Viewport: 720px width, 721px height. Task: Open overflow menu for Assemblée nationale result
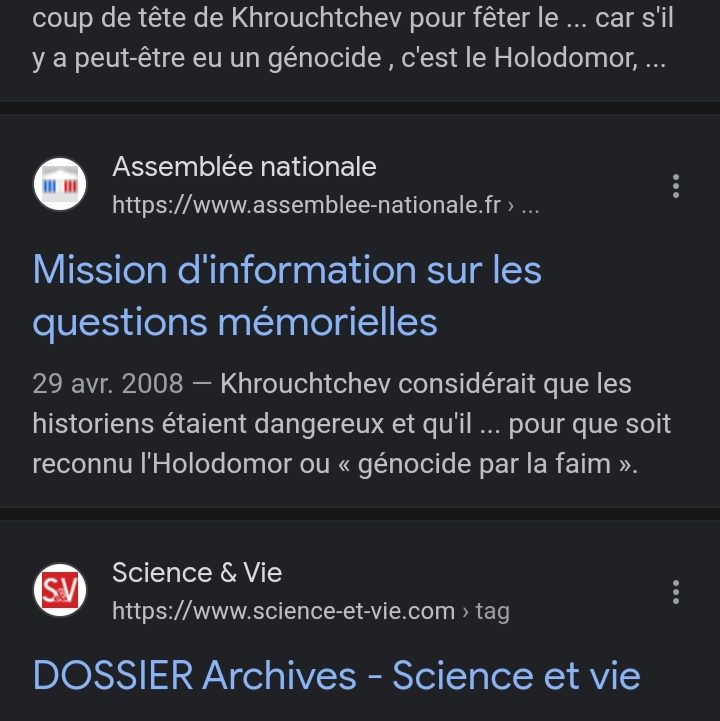(676, 186)
